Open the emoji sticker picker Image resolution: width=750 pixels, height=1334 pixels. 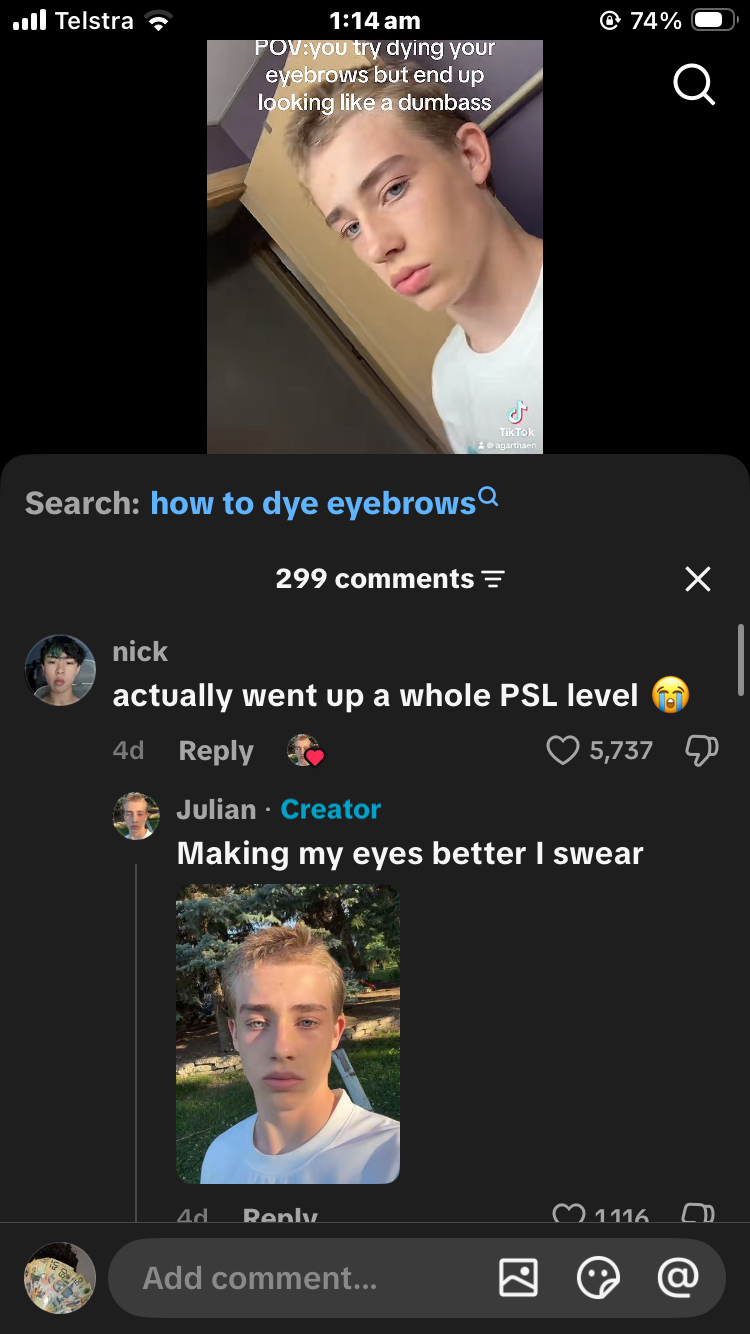point(598,1278)
